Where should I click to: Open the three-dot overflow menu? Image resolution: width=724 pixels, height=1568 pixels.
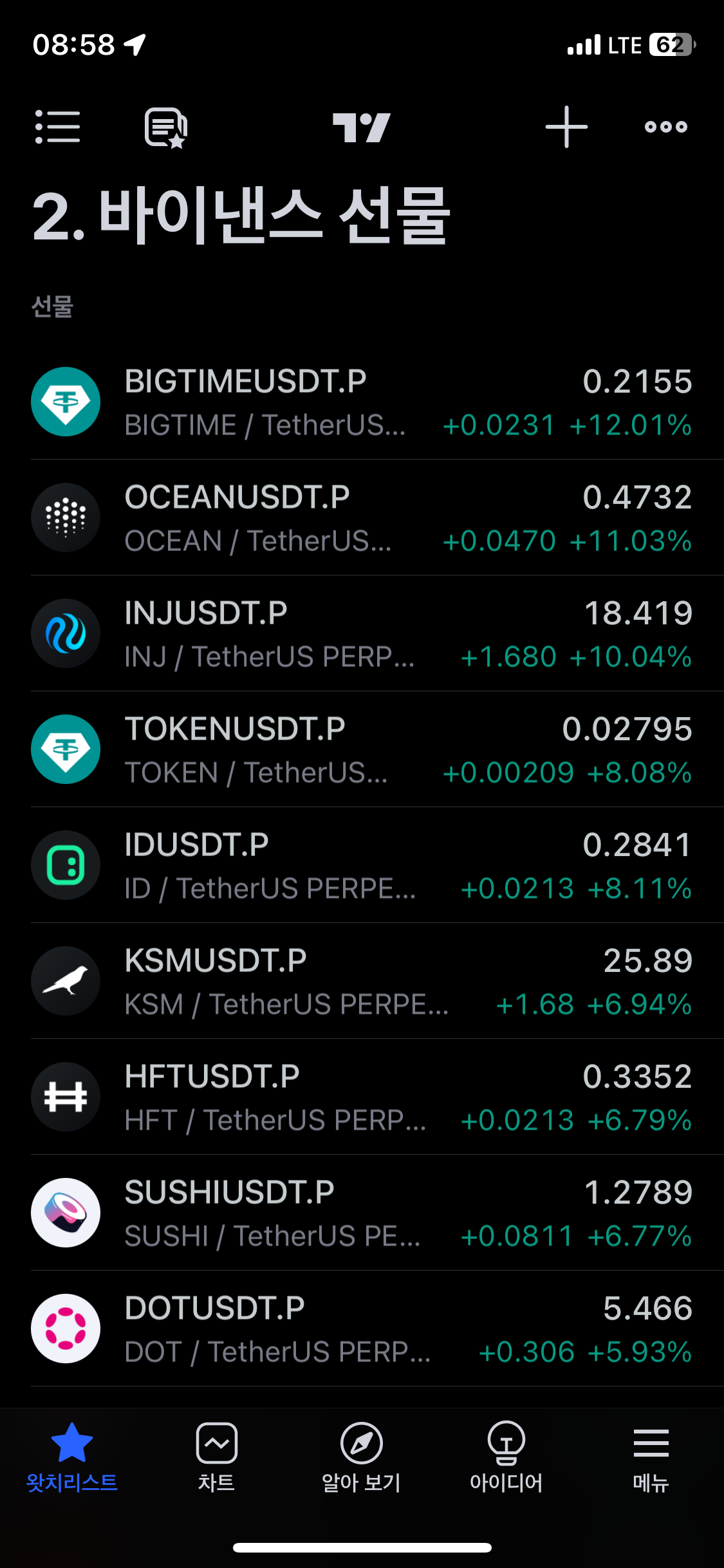pyautogui.click(x=666, y=127)
